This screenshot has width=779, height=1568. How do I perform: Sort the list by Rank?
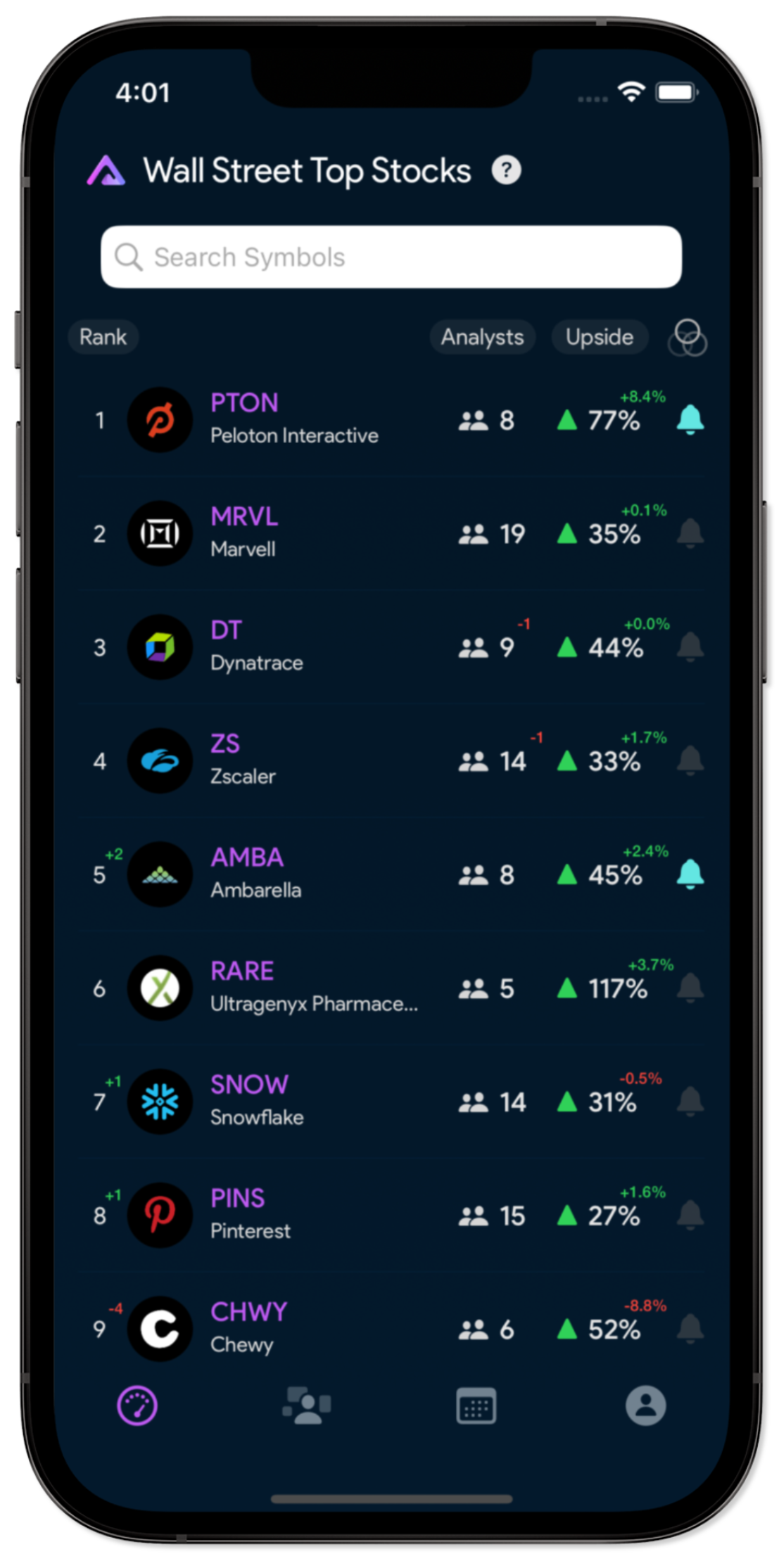(x=103, y=337)
